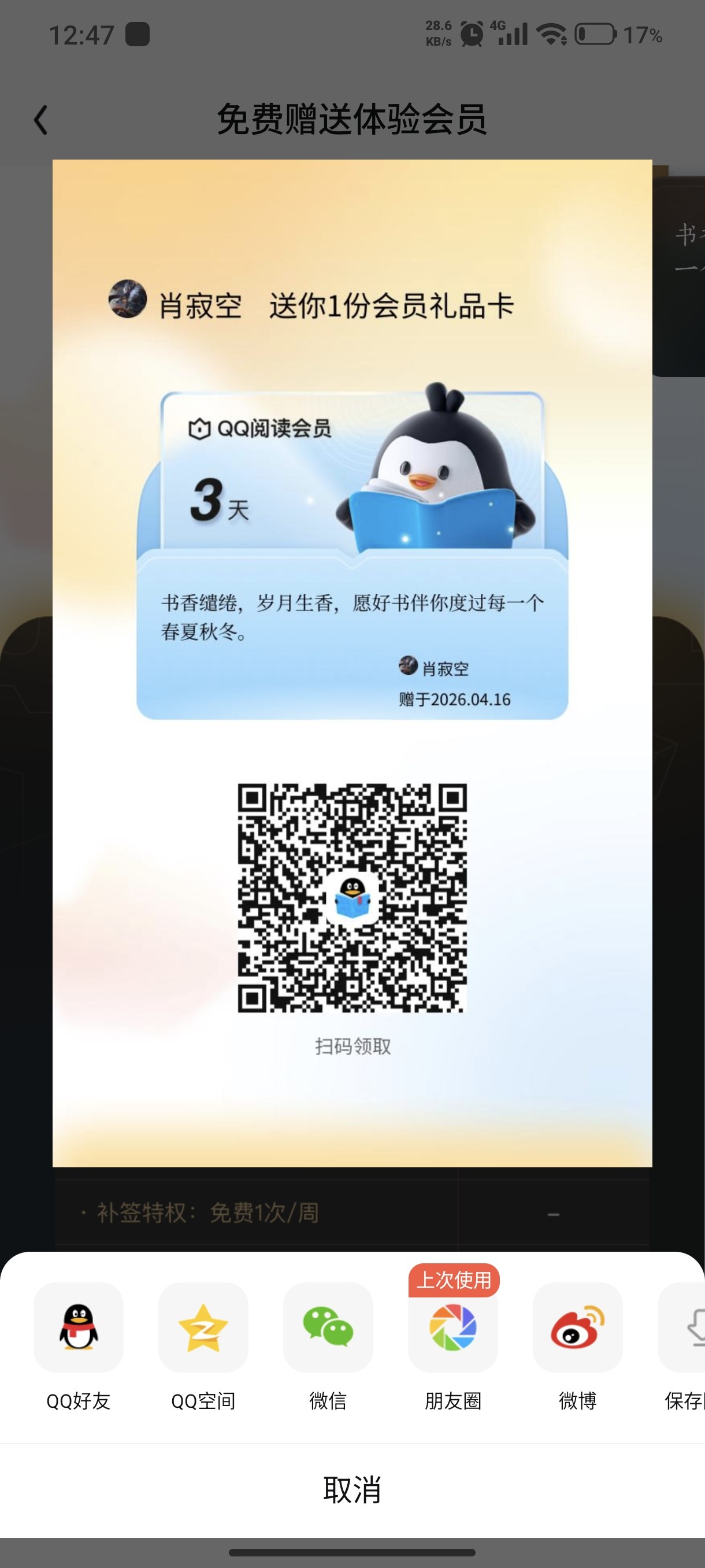Post the gift card to 朋友圈
Image resolution: width=705 pixels, height=1568 pixels.
[452, 1327]
